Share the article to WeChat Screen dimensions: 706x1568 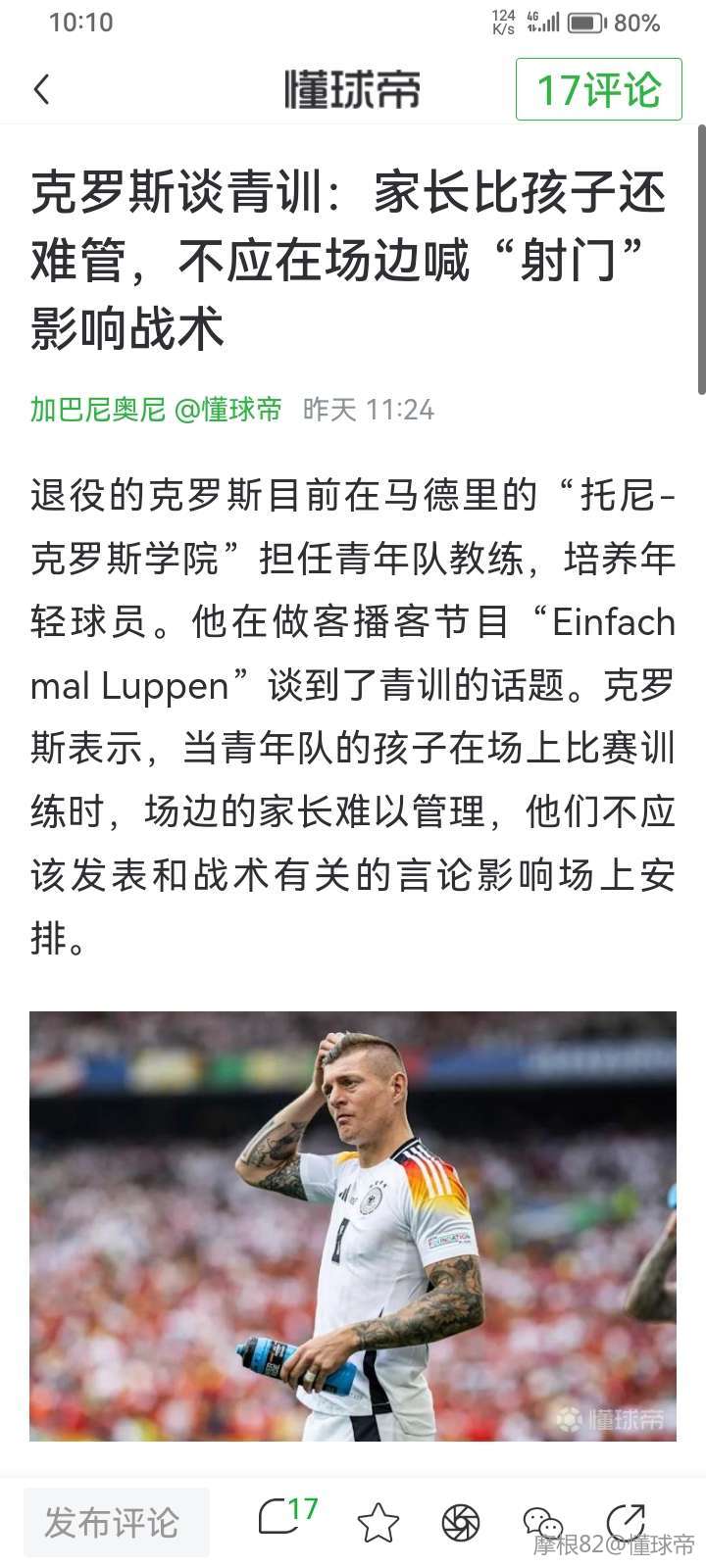[541, 1522]
